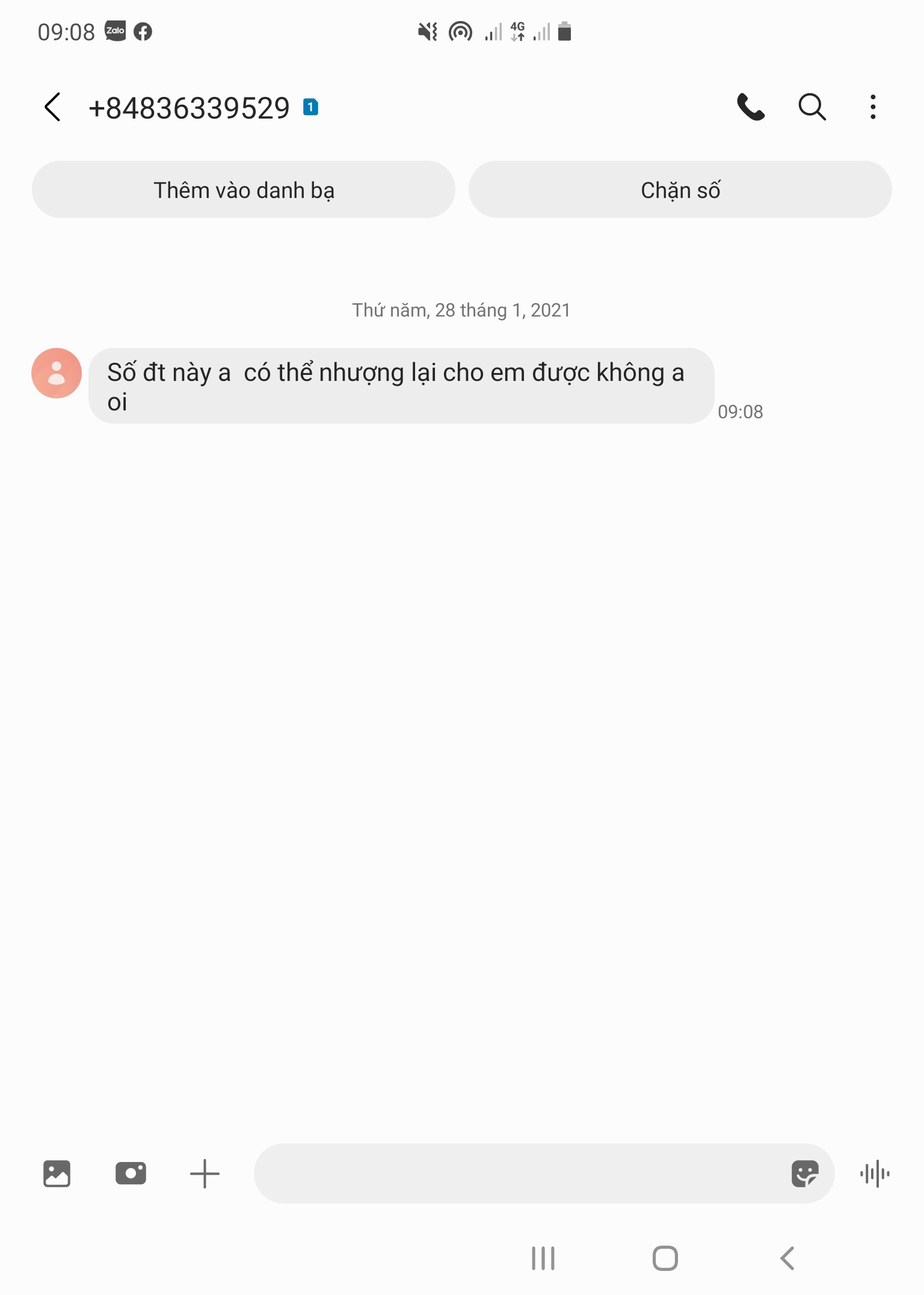This screenshot has height=1295, width=924.
Task: Focus the message text field
Action: tap(517, 1173)
